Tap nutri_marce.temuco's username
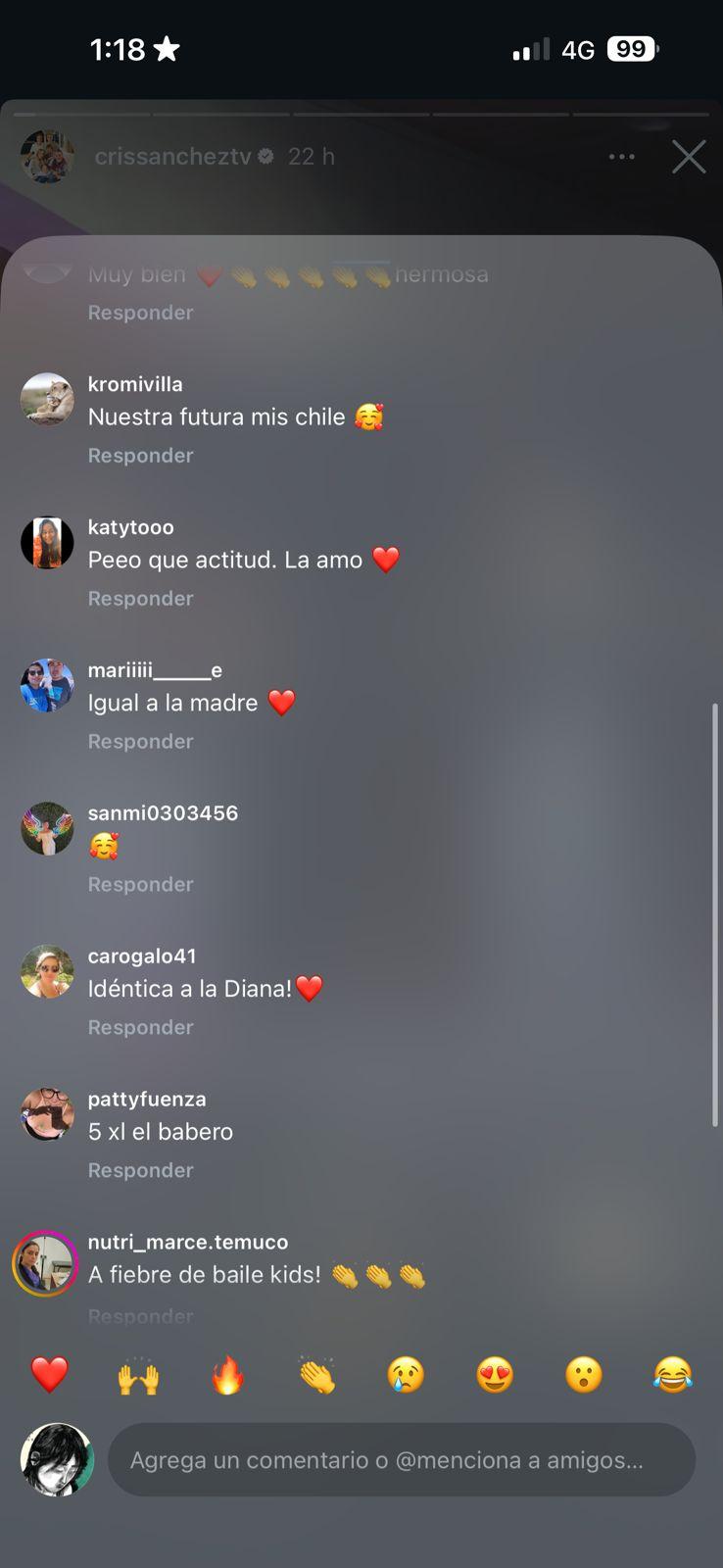The image size is (723, 1568). click(x=188, y=1241)
